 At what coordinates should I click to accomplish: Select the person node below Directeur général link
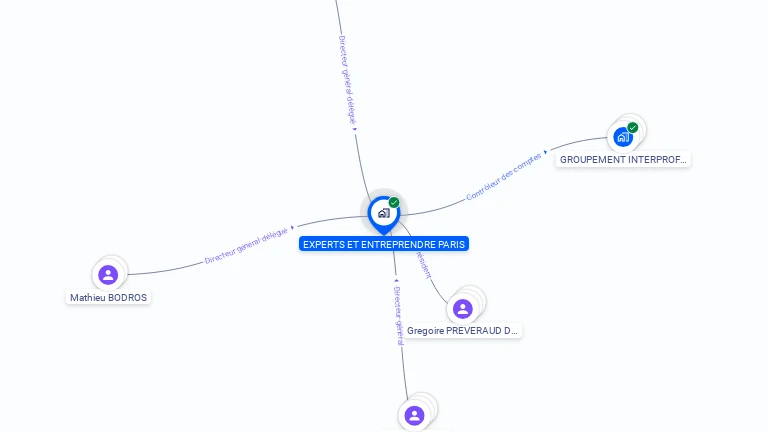415,415
